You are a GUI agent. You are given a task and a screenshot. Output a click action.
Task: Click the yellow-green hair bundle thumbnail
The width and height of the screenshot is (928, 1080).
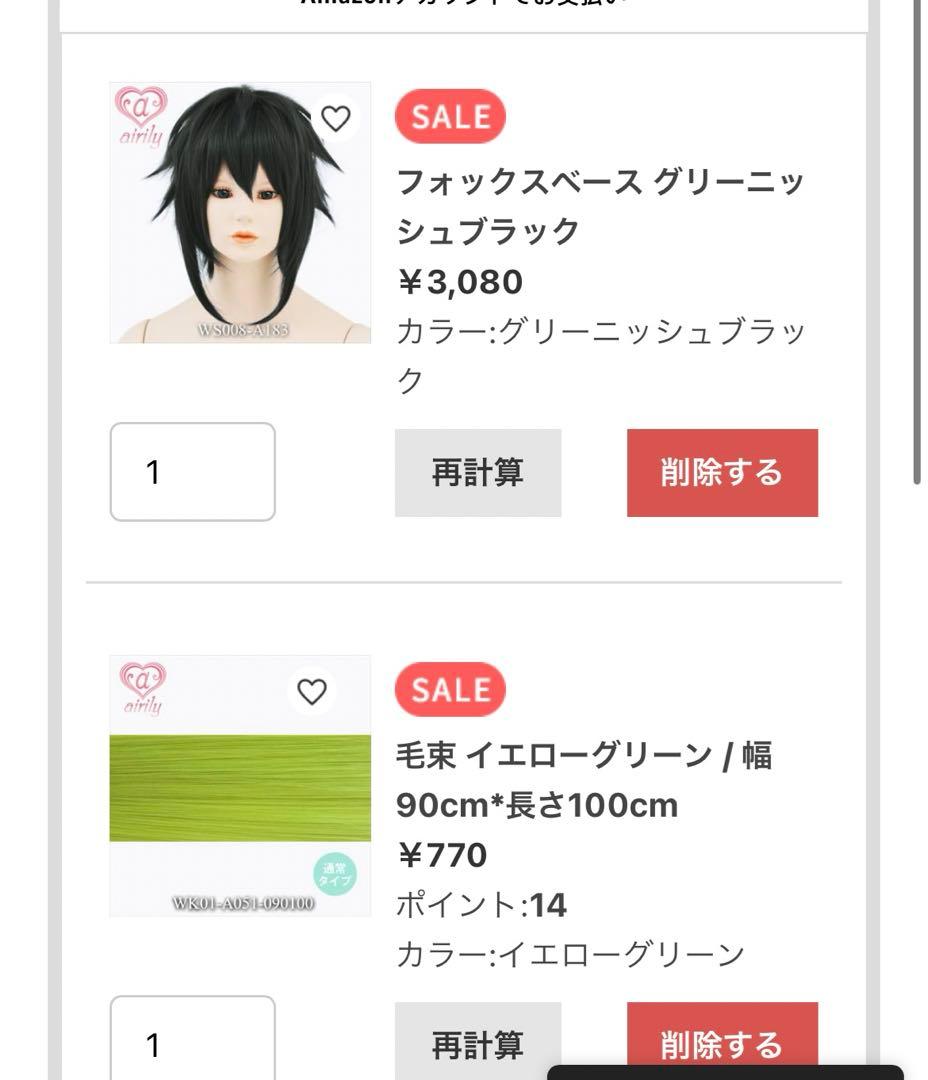[x=239, y=785]
